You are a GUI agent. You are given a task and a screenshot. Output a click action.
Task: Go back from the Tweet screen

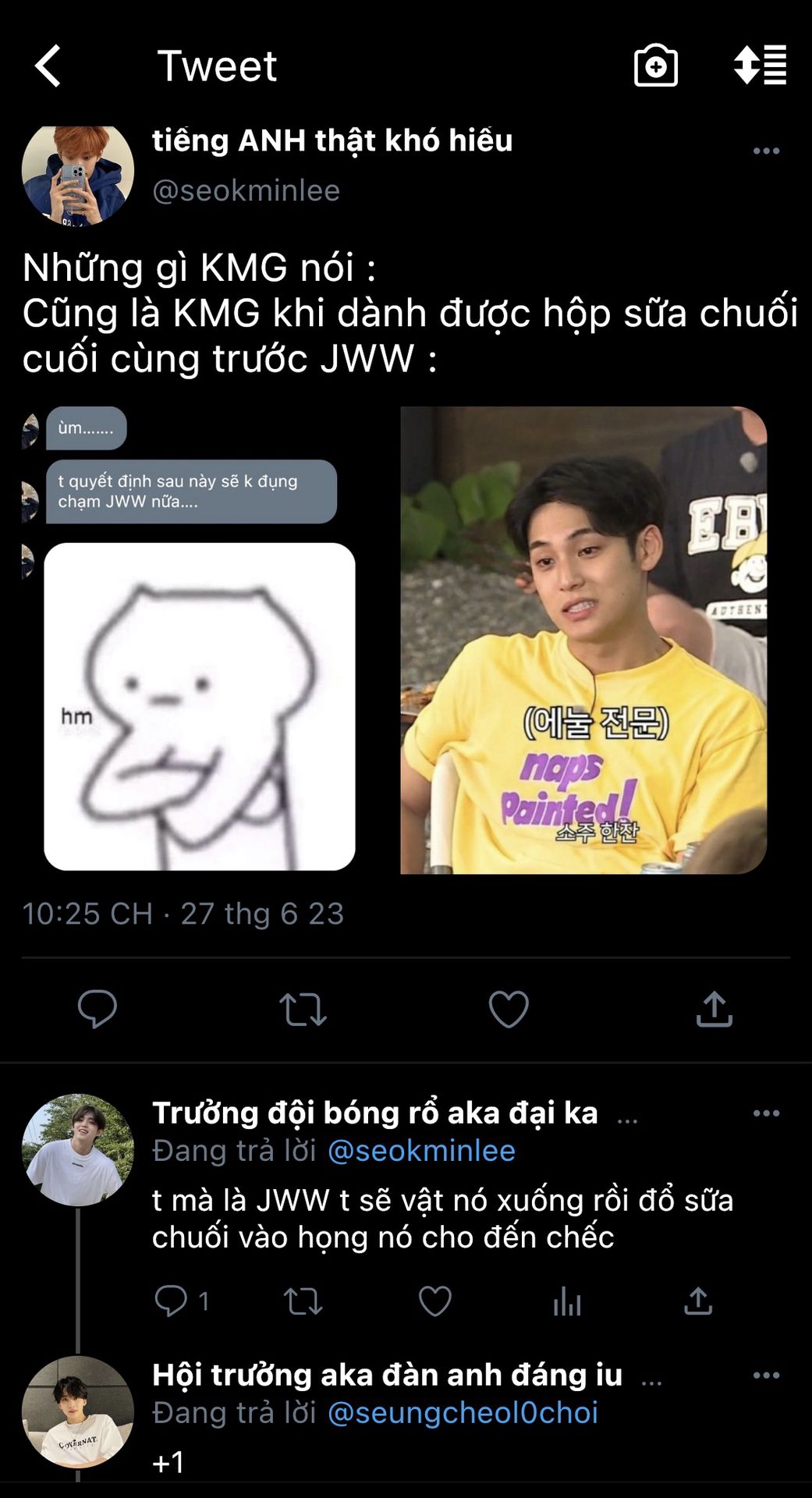tap(48, 66)
